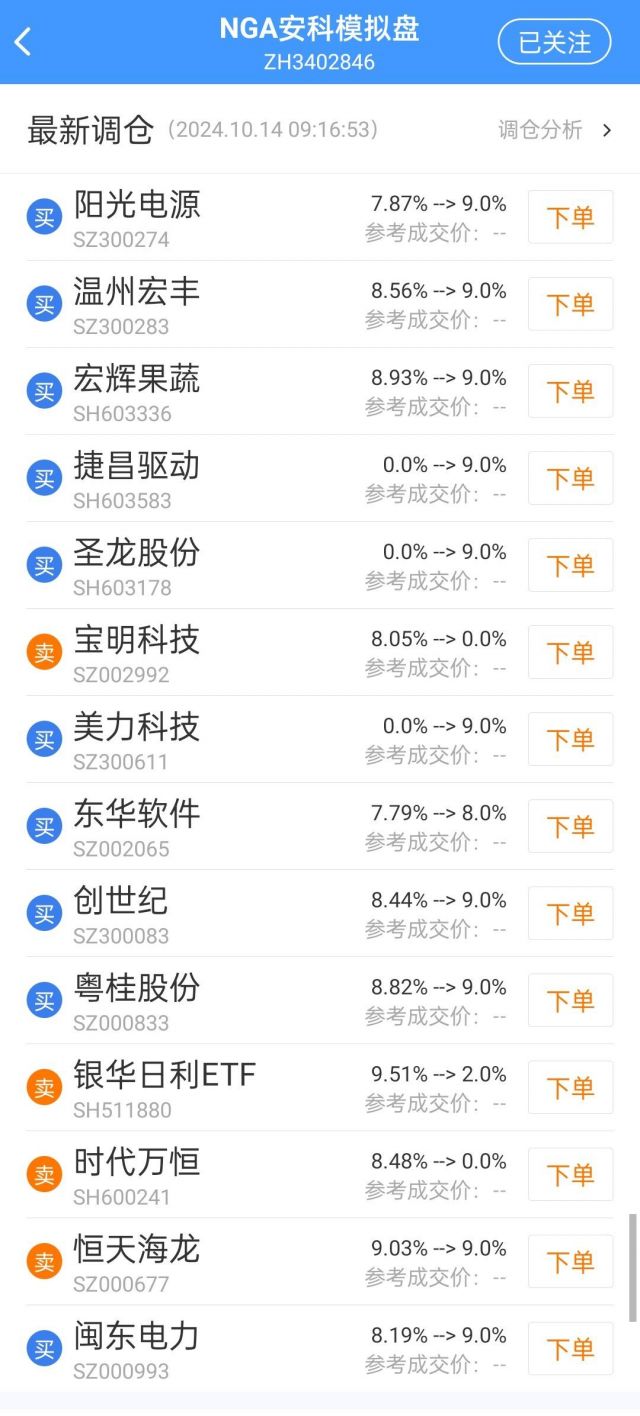Place order for 时代万恒
This screenshot has width=640, height=1416.
coord(570,1174)
